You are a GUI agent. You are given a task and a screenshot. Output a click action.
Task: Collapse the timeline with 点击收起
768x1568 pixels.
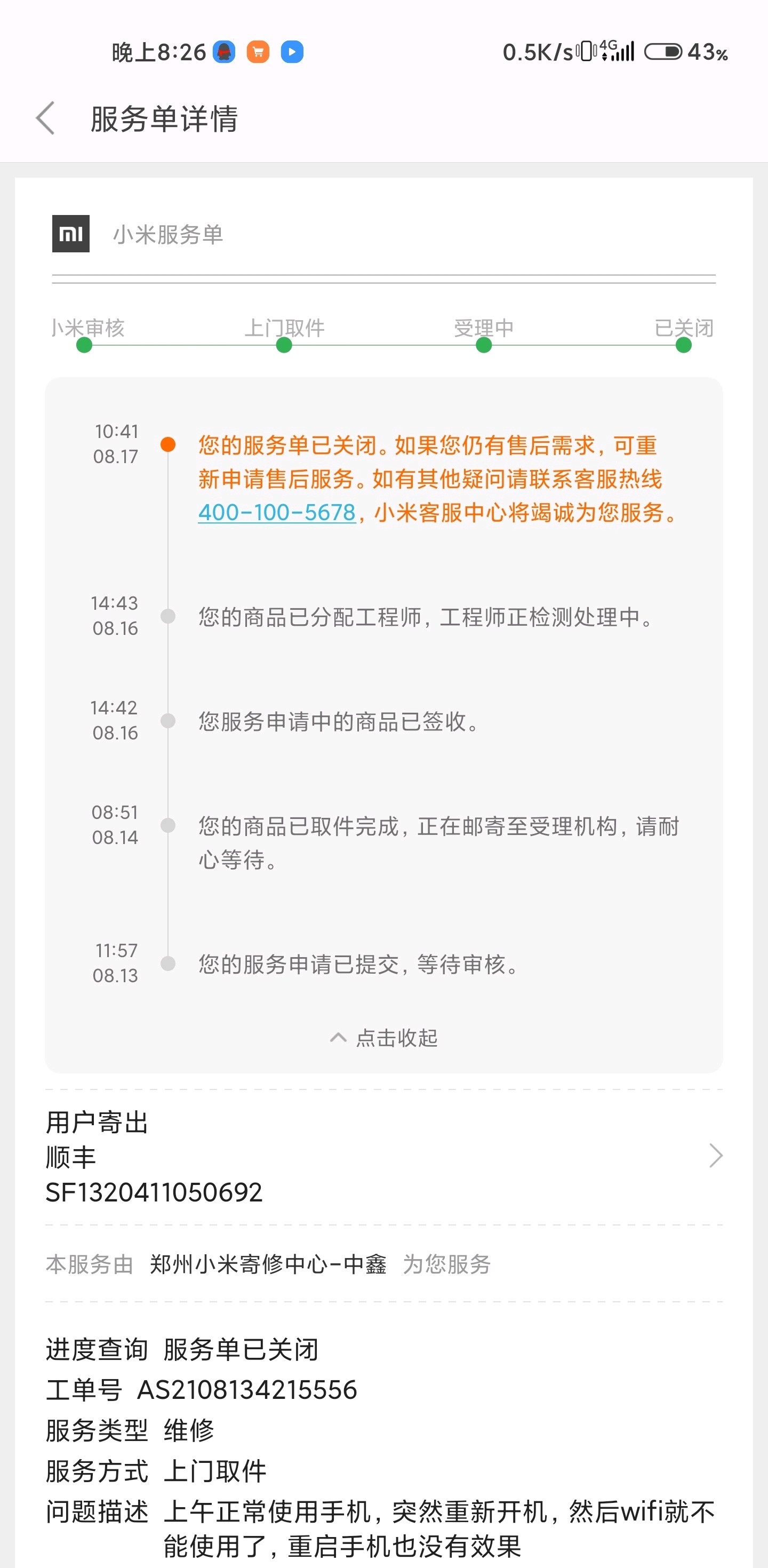(x=383, y=1038)
